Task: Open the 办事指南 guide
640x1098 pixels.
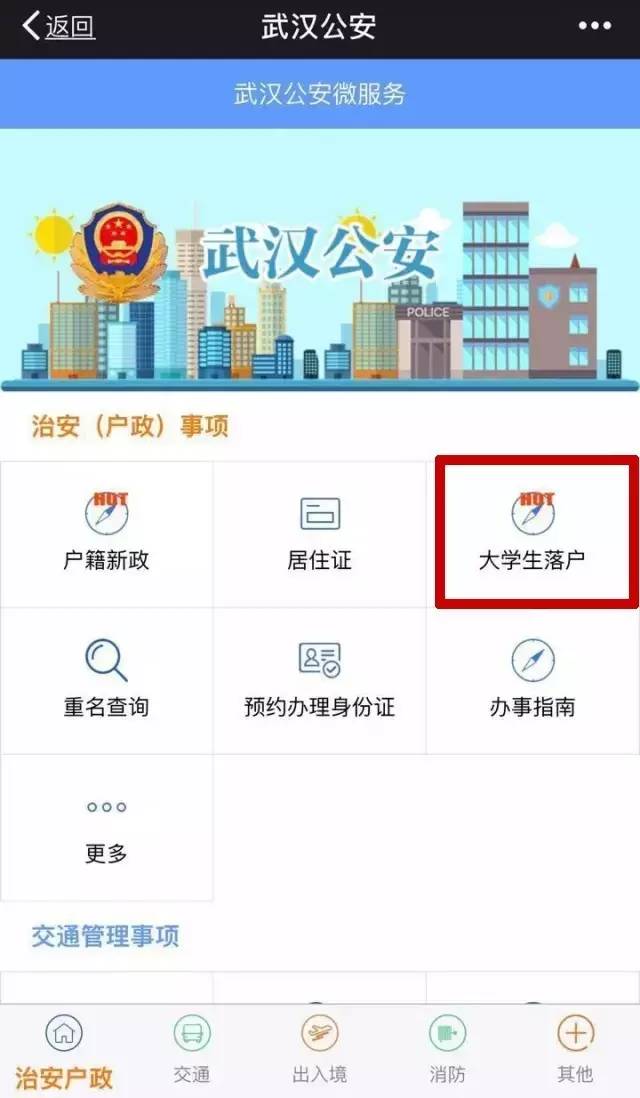Action: [532, 680]
